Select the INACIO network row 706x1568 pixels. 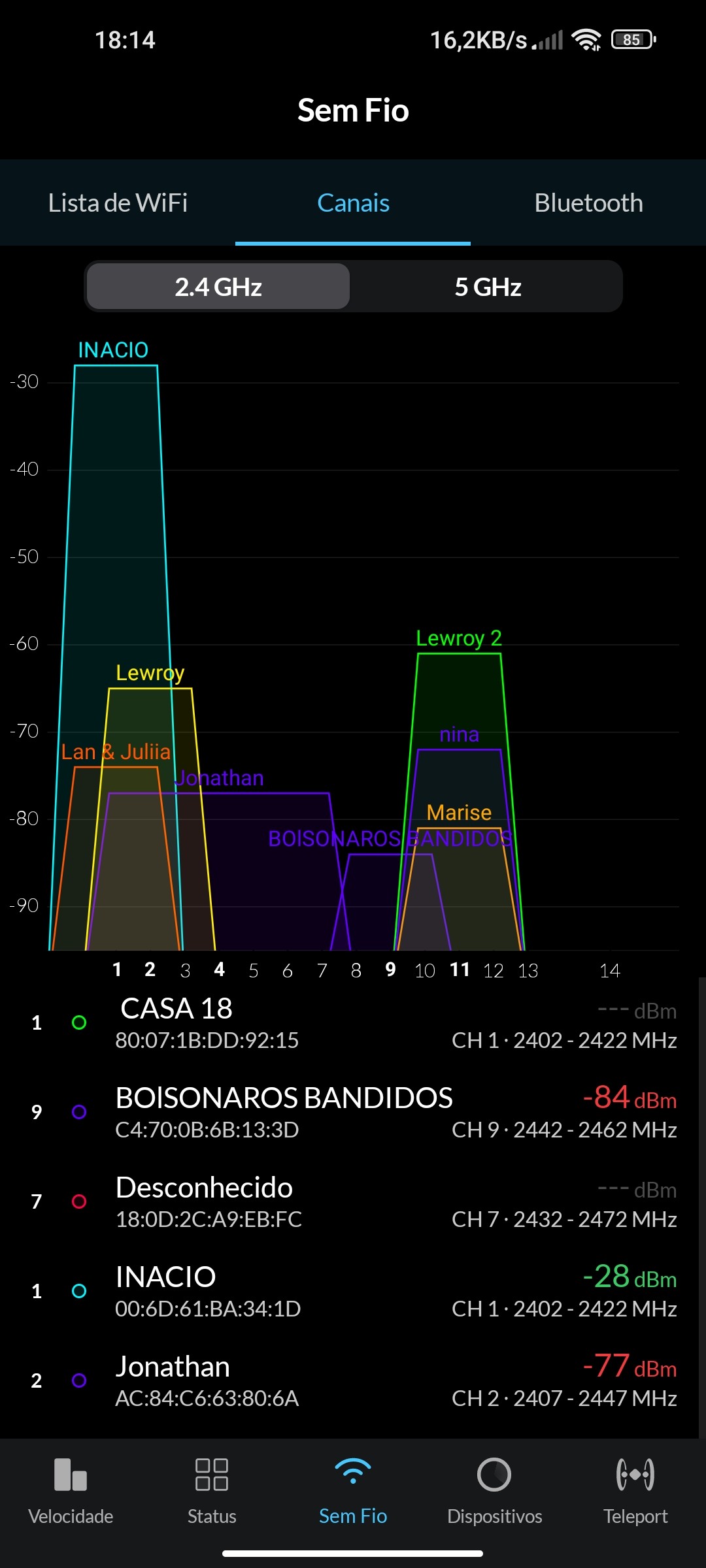353,1292
